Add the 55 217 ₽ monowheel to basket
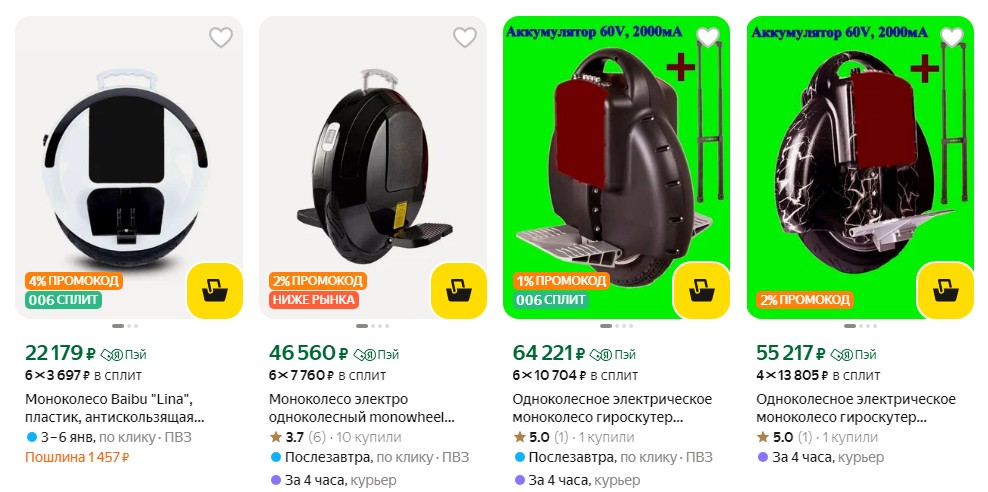Viewport: 988px width, 492px height. [x=946, y=290]
